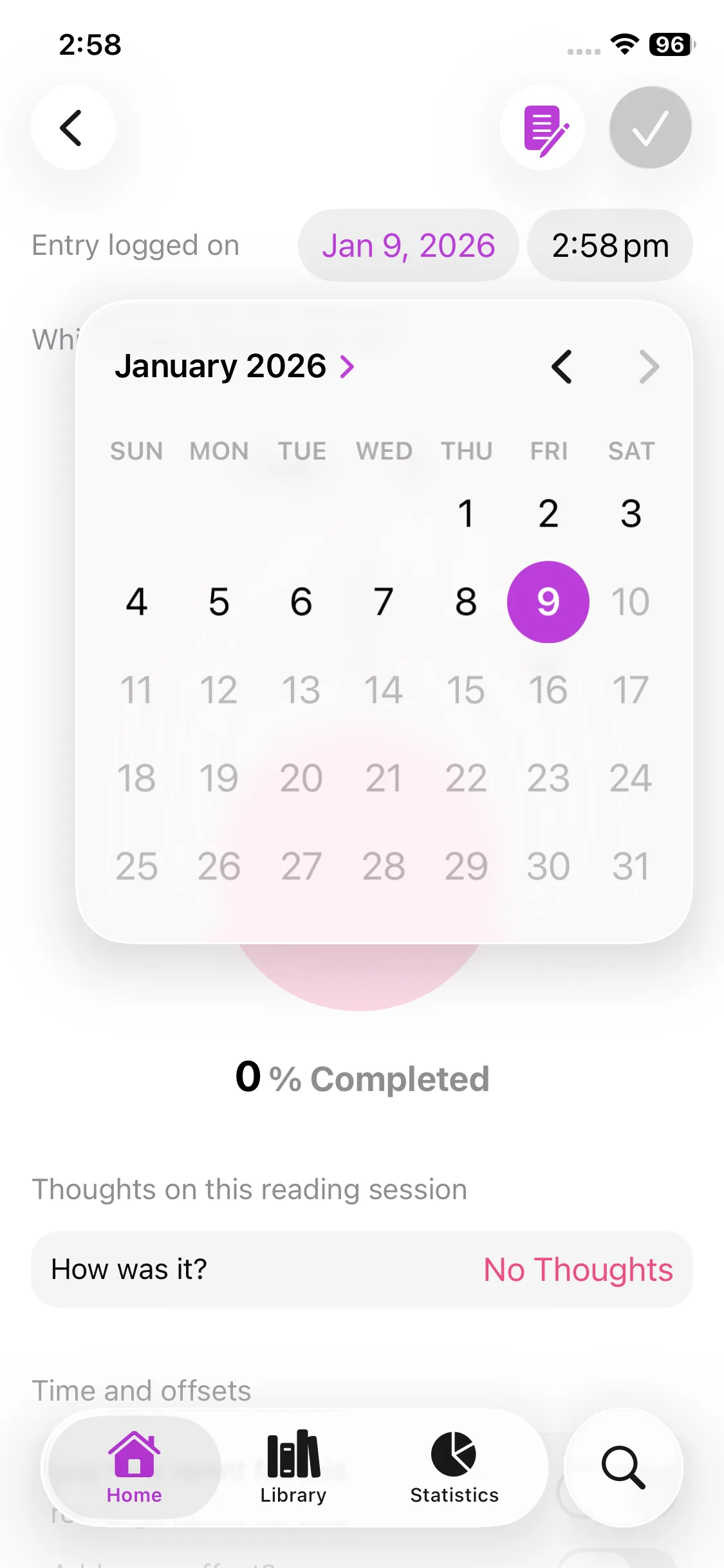Open the 2:58 pm time picker

pos(610,245)
